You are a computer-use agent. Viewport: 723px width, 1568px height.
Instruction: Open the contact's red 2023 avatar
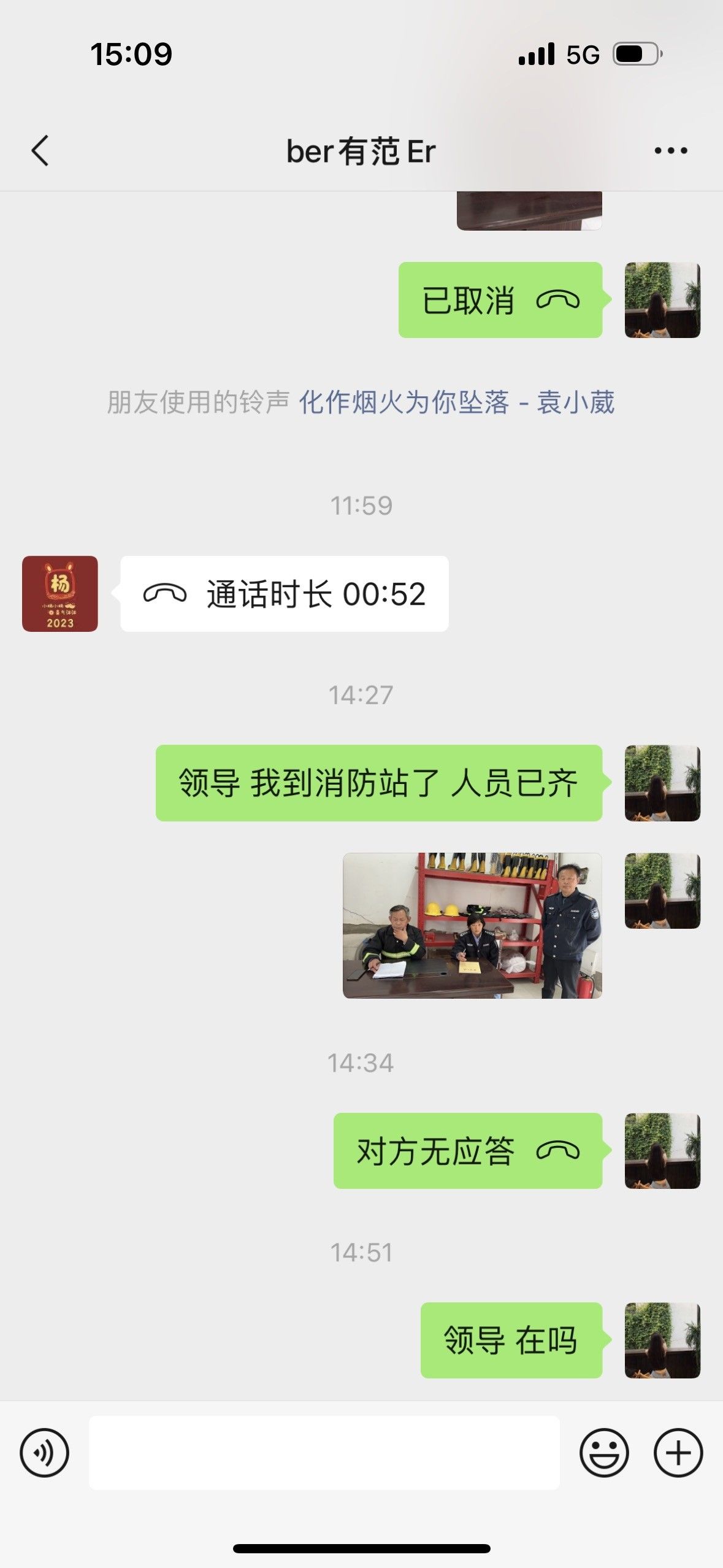(x=60, y=594)
